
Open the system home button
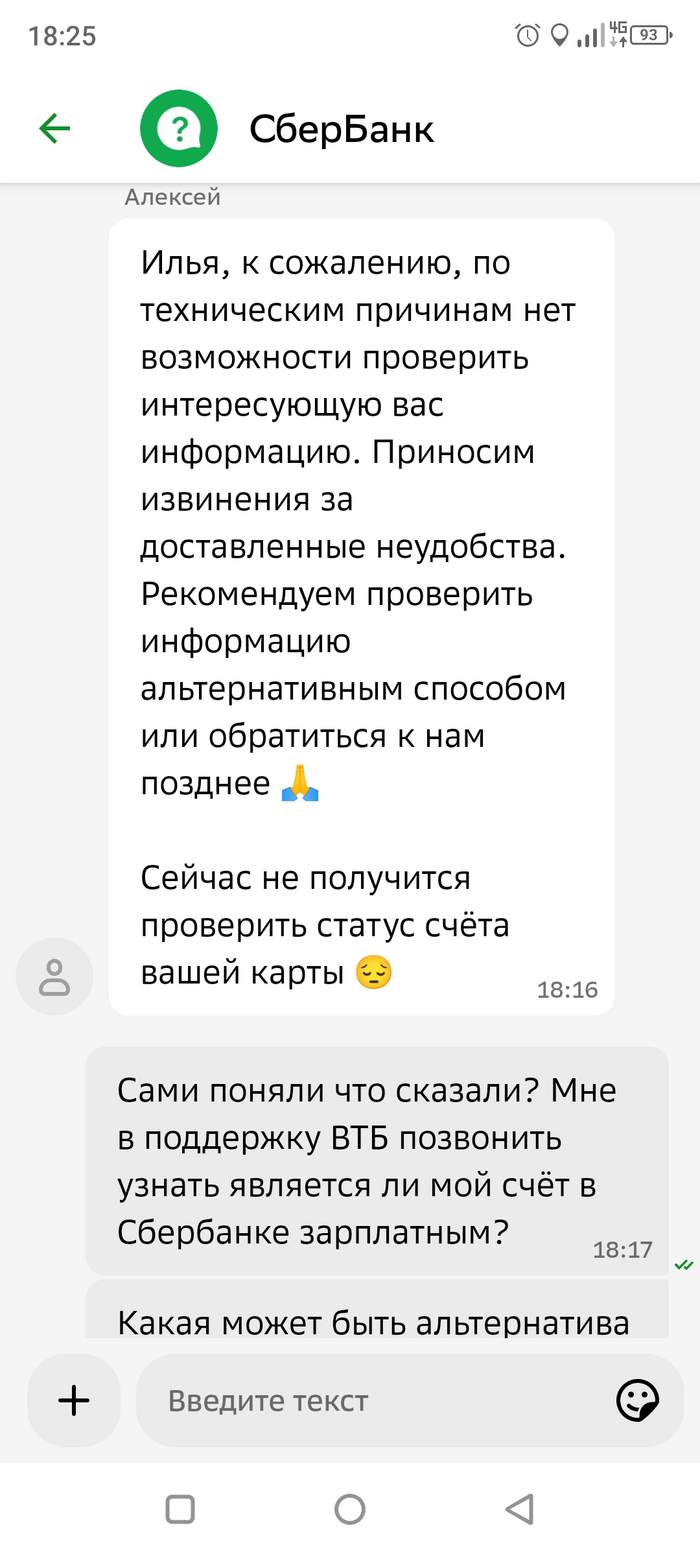[x=350, y=1509]
